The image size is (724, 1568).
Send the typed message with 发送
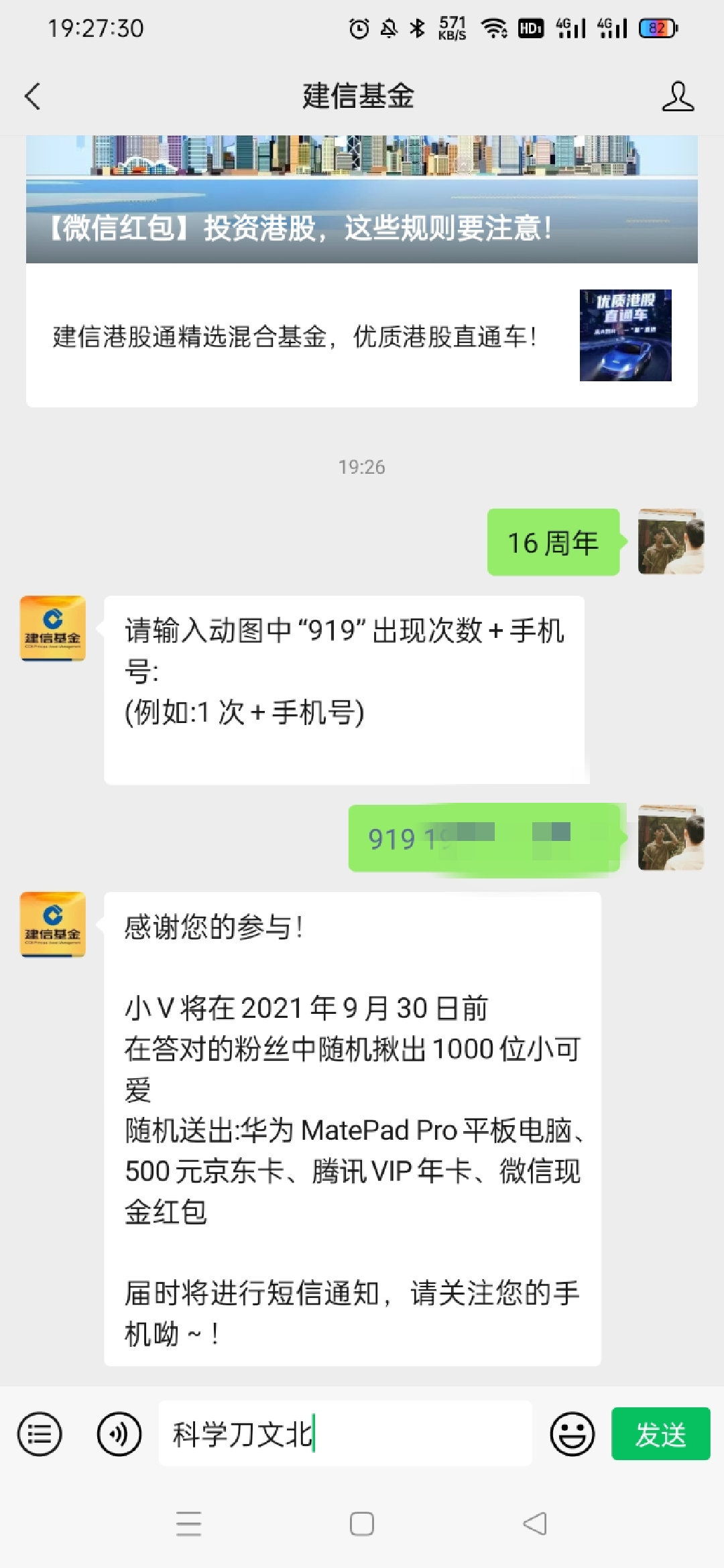point(660,1434)
